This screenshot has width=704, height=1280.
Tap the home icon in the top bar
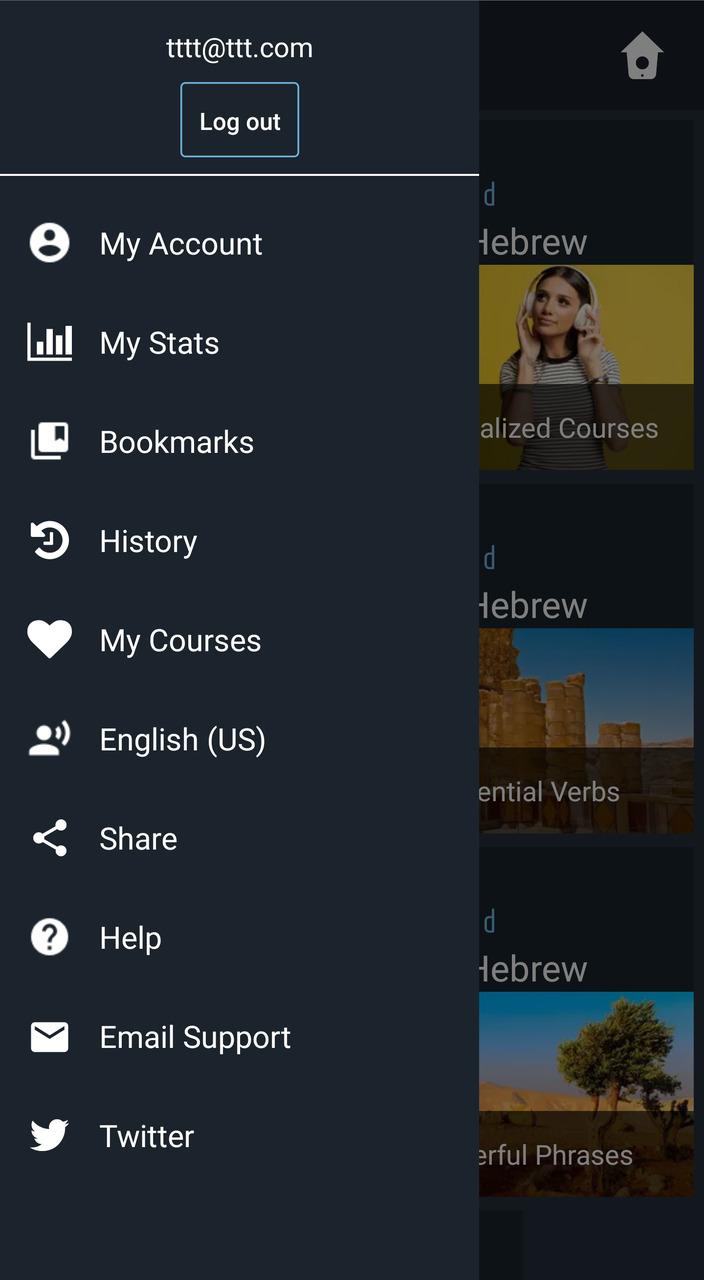coord(642,56)
